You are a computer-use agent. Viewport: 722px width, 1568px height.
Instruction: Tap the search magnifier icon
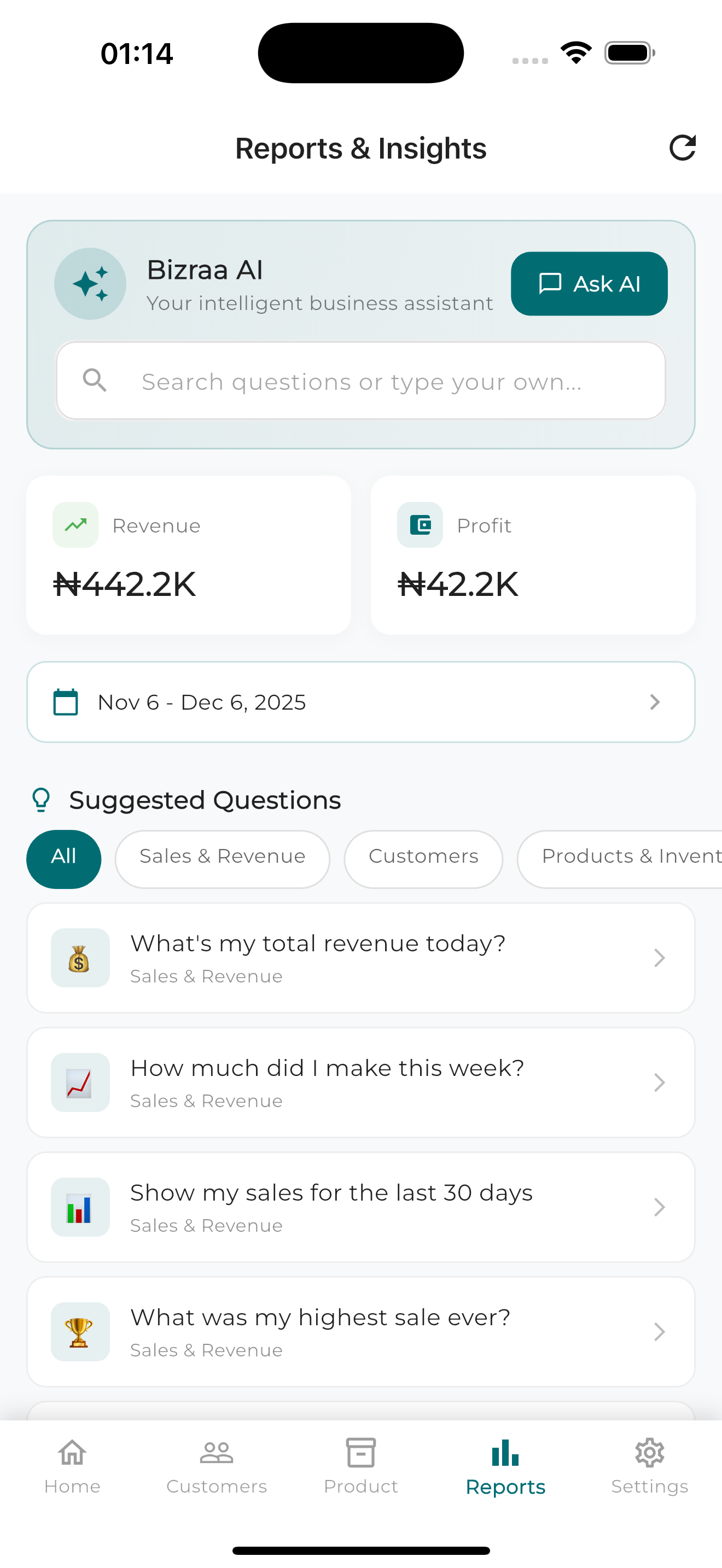95,381
